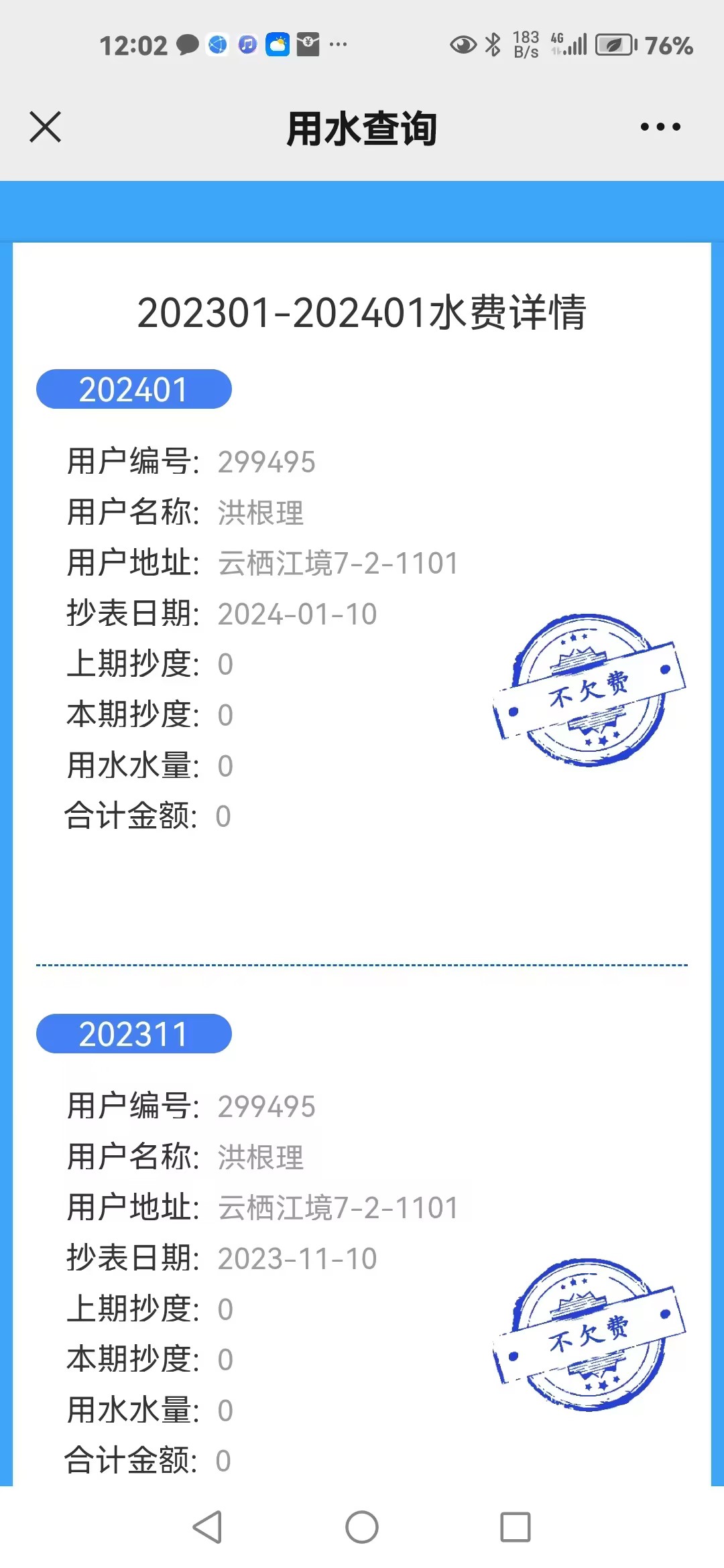Go to the home screen

pyautogui.click(x=362, y=1527)
